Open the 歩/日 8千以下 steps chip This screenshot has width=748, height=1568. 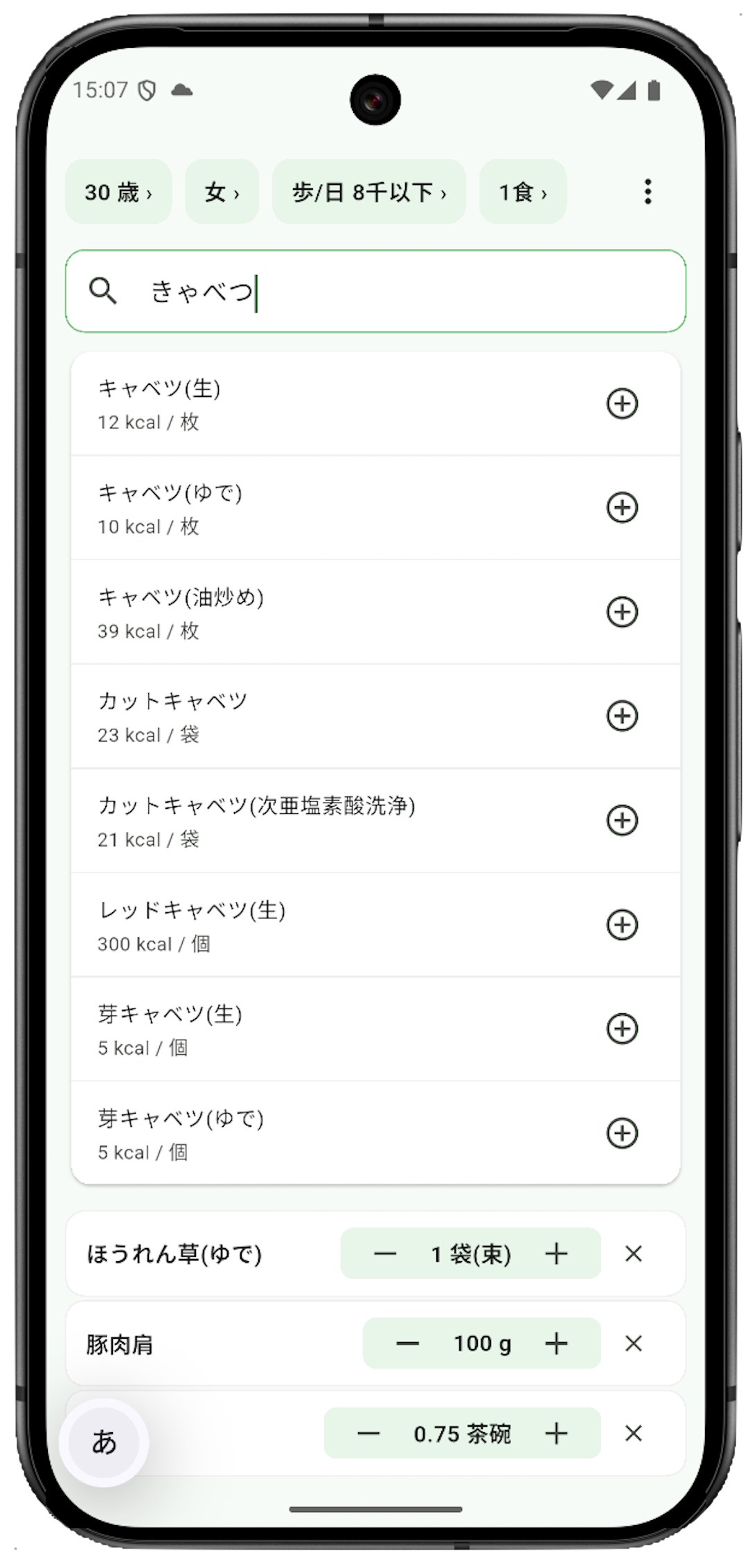368,192
